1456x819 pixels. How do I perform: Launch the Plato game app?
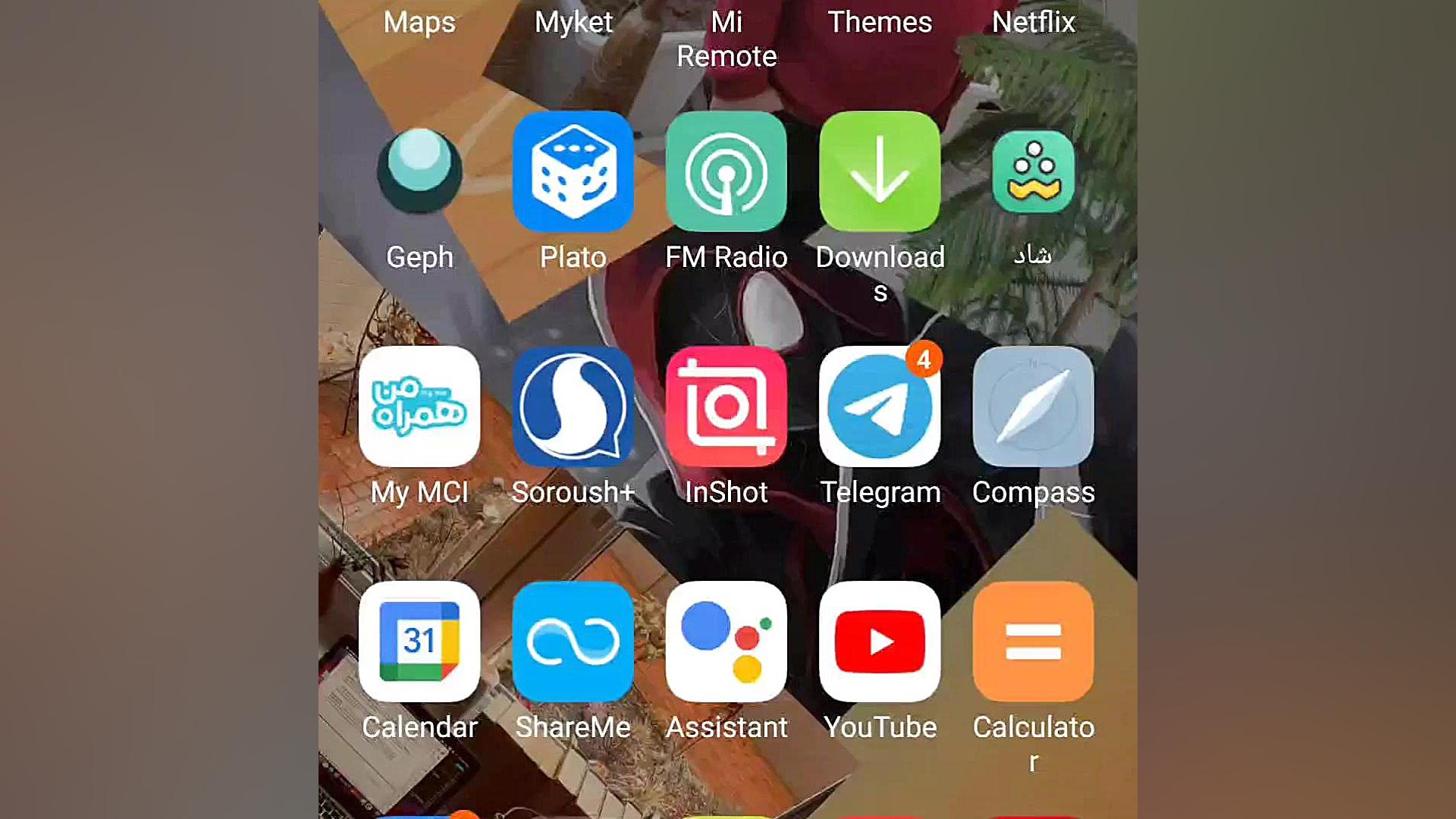(x=573, y=172)
